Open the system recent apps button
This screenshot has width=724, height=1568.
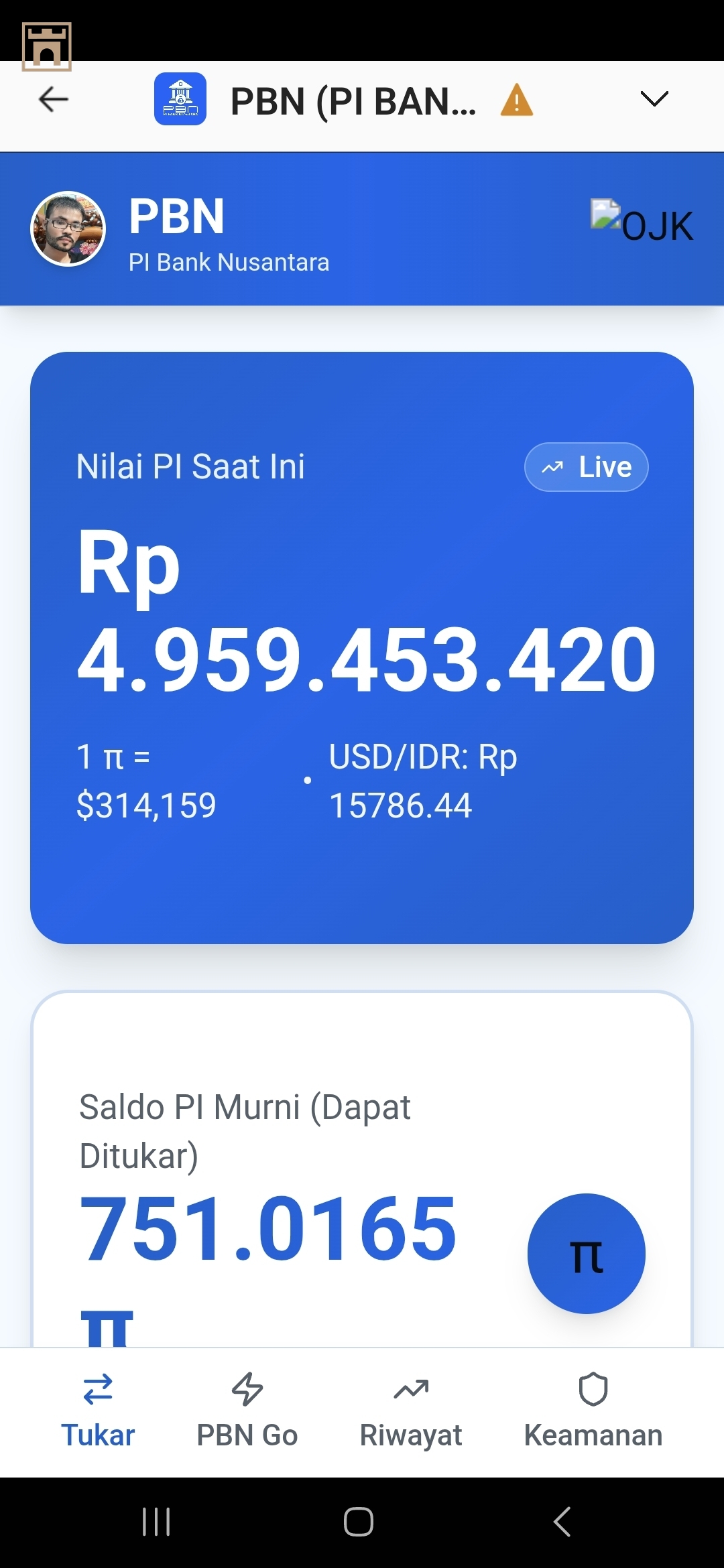tap(156, 1522)
